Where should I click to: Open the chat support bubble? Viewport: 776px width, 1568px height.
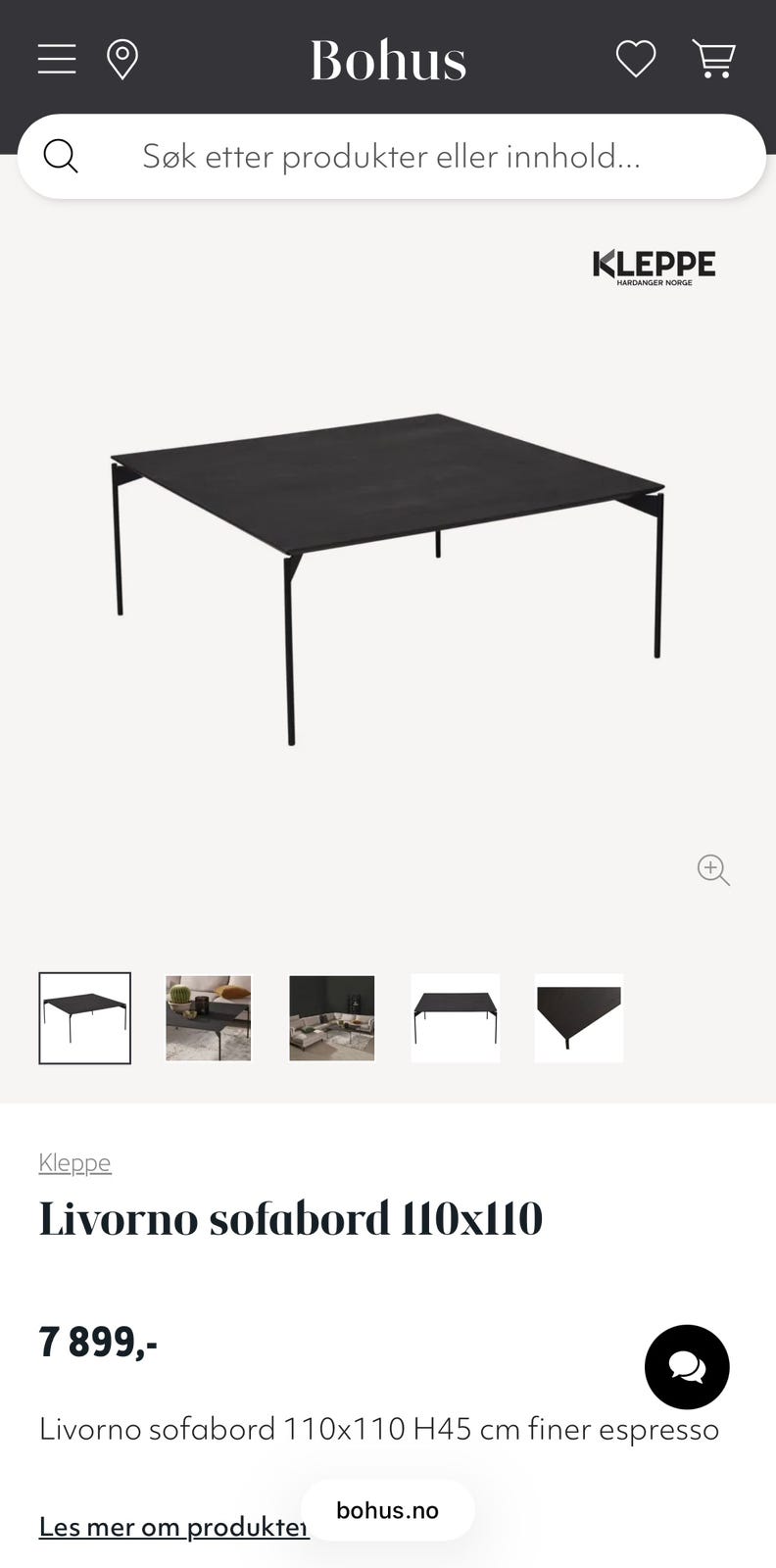[x=687, y=1367]
